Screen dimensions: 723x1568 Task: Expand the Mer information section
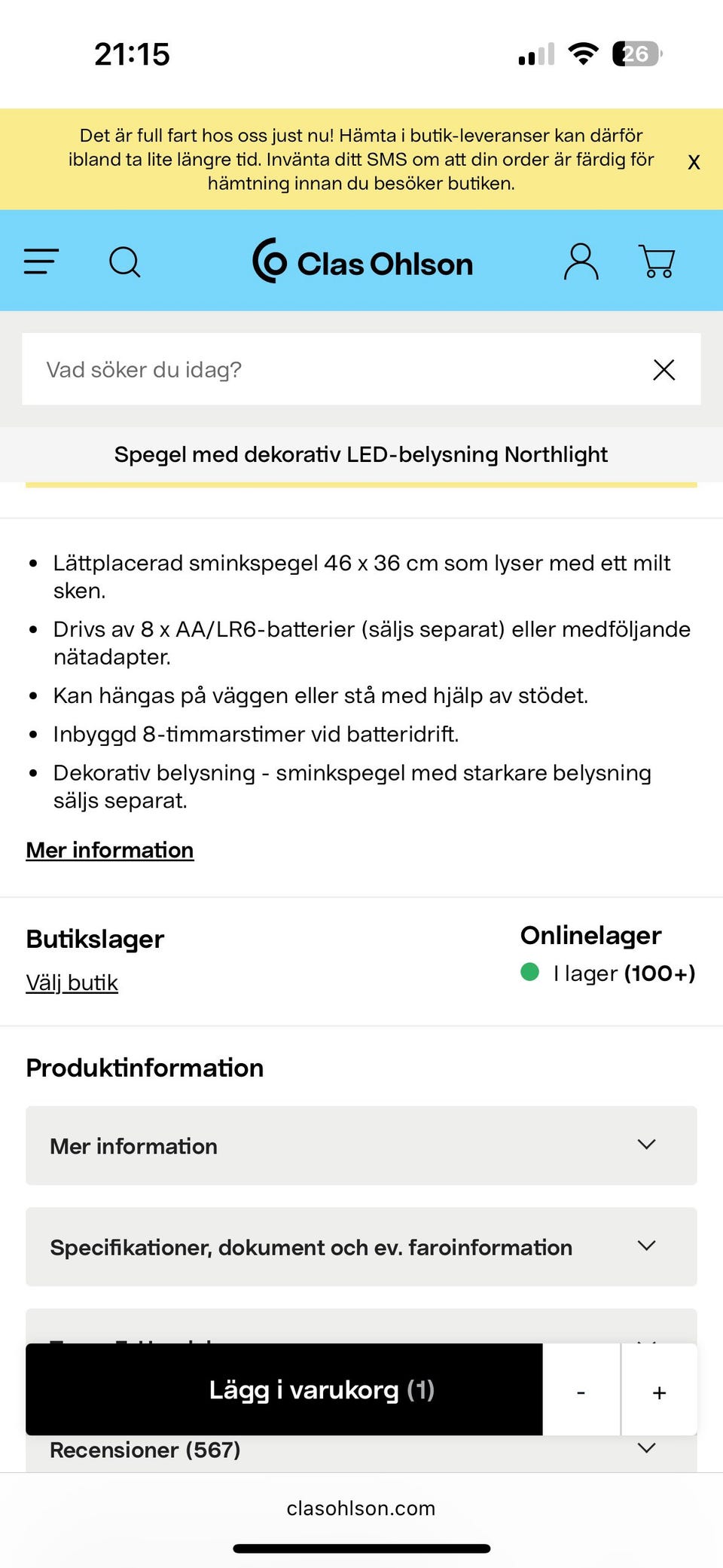tap(361, 1145)
